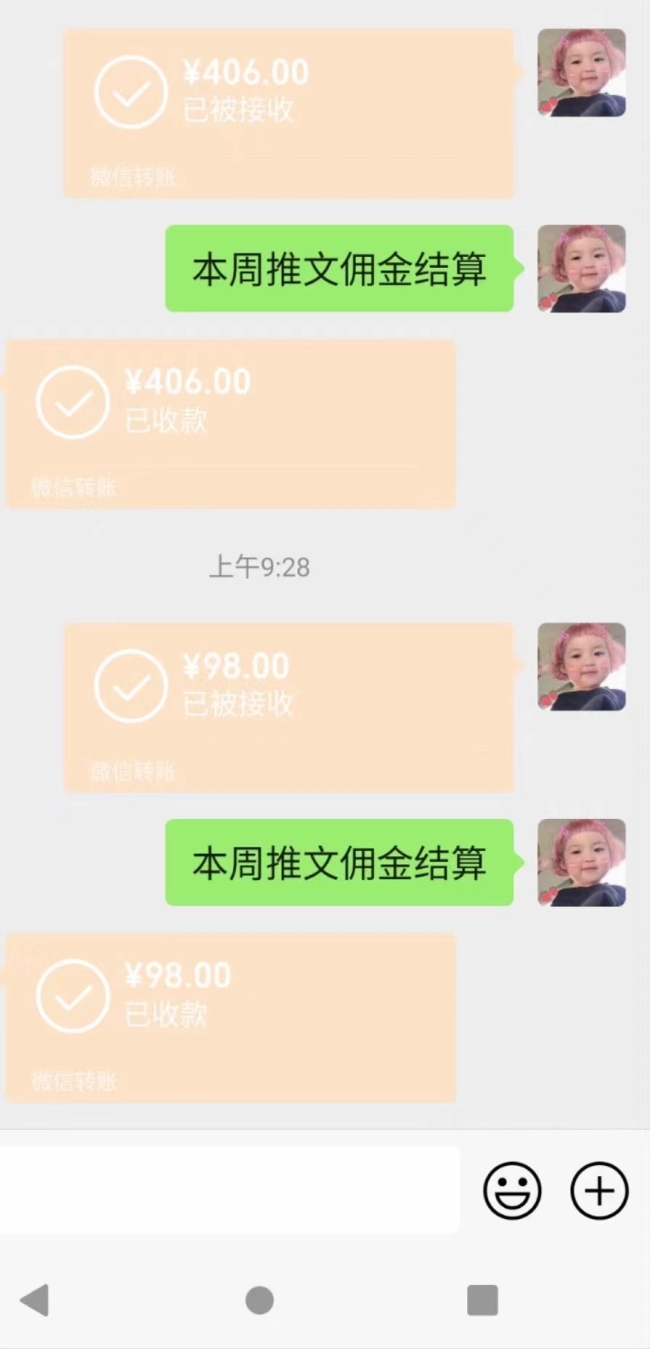Go back with the system back button
This screenshot has height=1349, width=650.
pos(35,1300)
